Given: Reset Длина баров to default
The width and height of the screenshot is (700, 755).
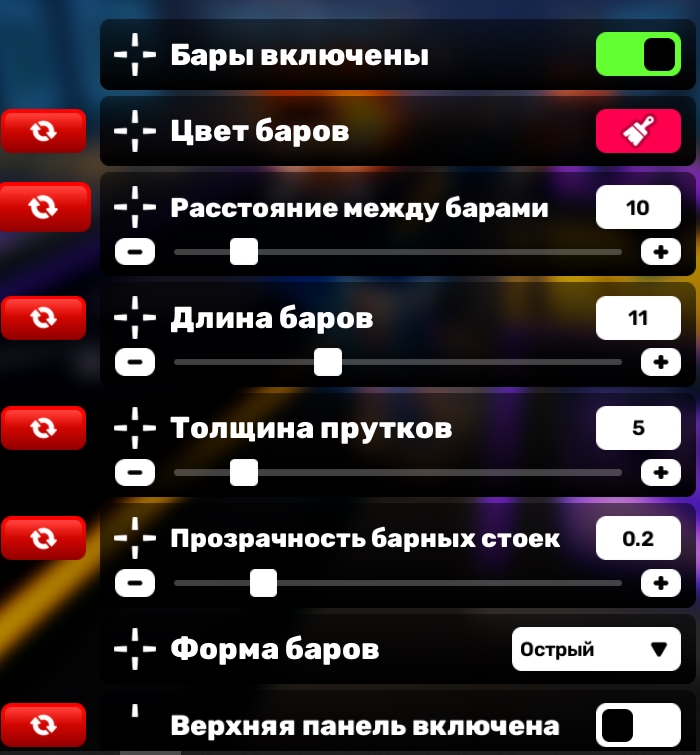Looking at the screenshot, I should tap(43, 317).
